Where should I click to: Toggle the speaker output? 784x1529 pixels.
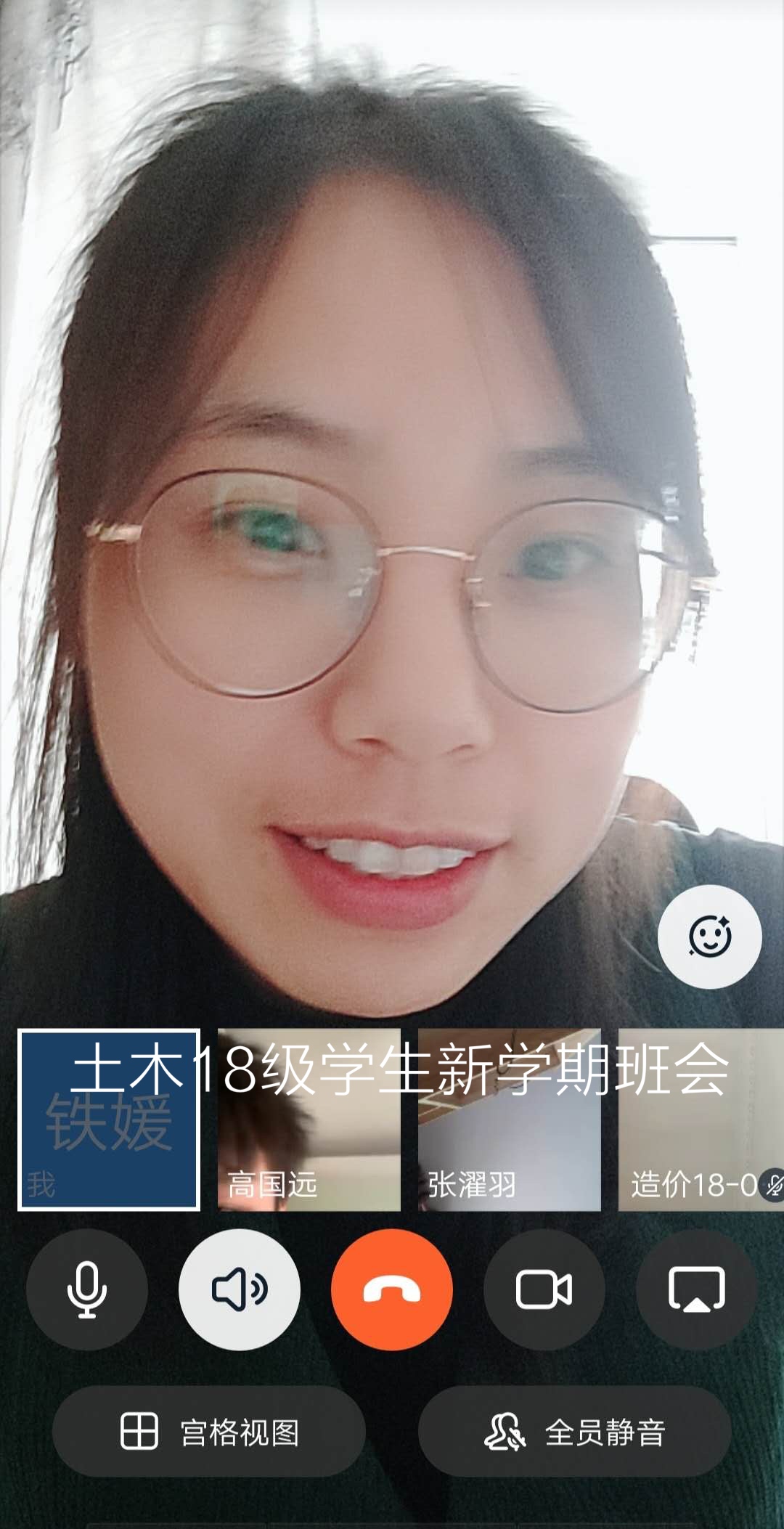[240, 1289]
